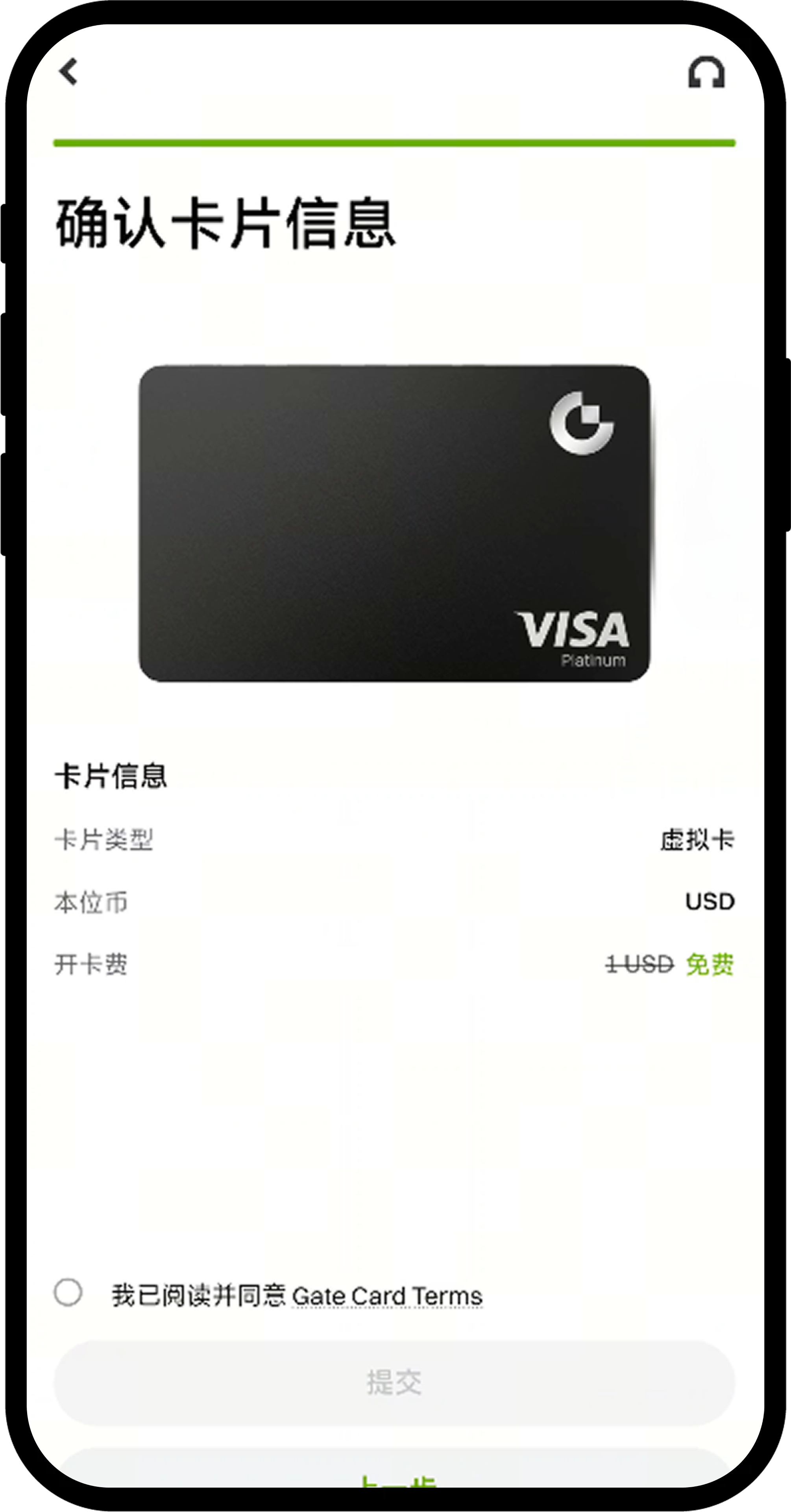Tap the 提交 submit button

coord(394,1382)
